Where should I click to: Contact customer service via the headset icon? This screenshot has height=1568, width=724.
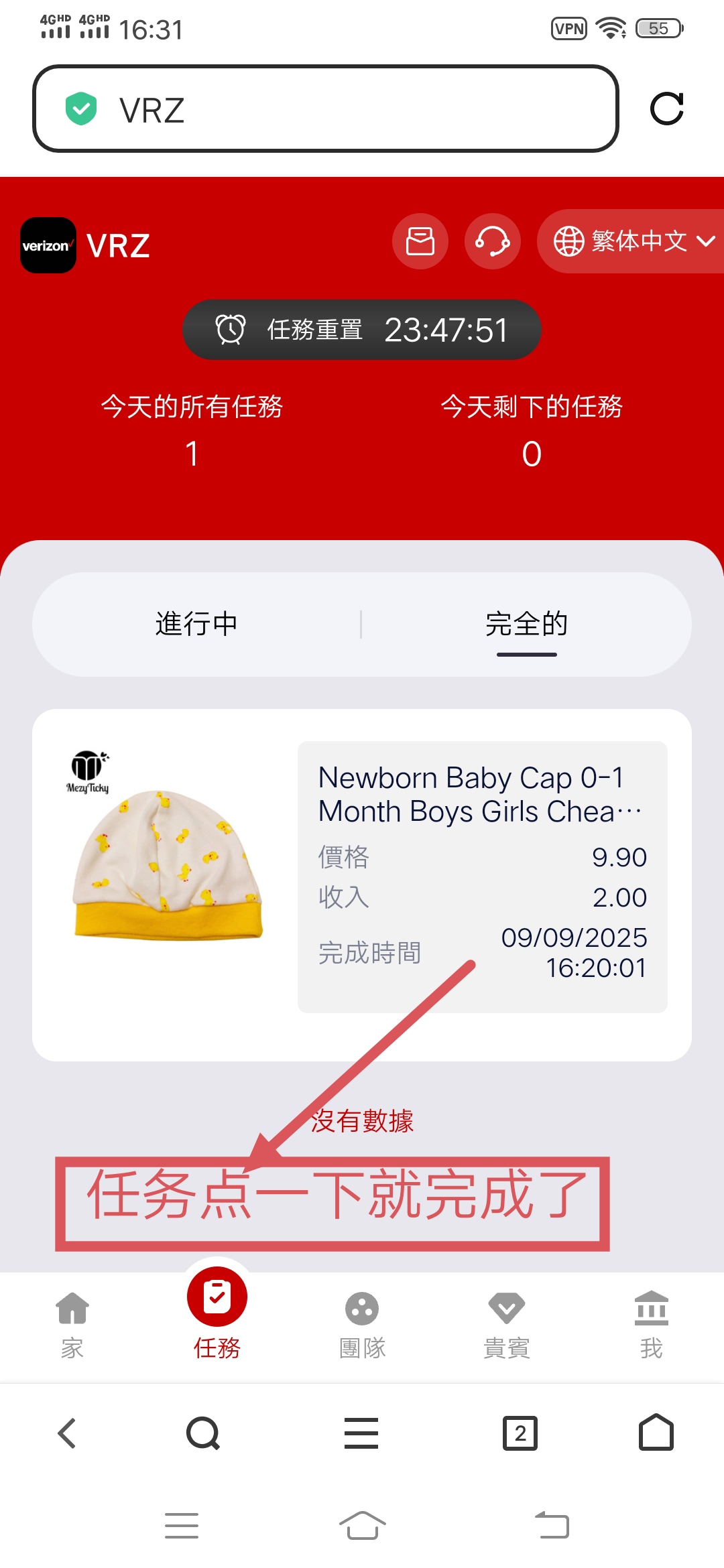coord(493,241)
